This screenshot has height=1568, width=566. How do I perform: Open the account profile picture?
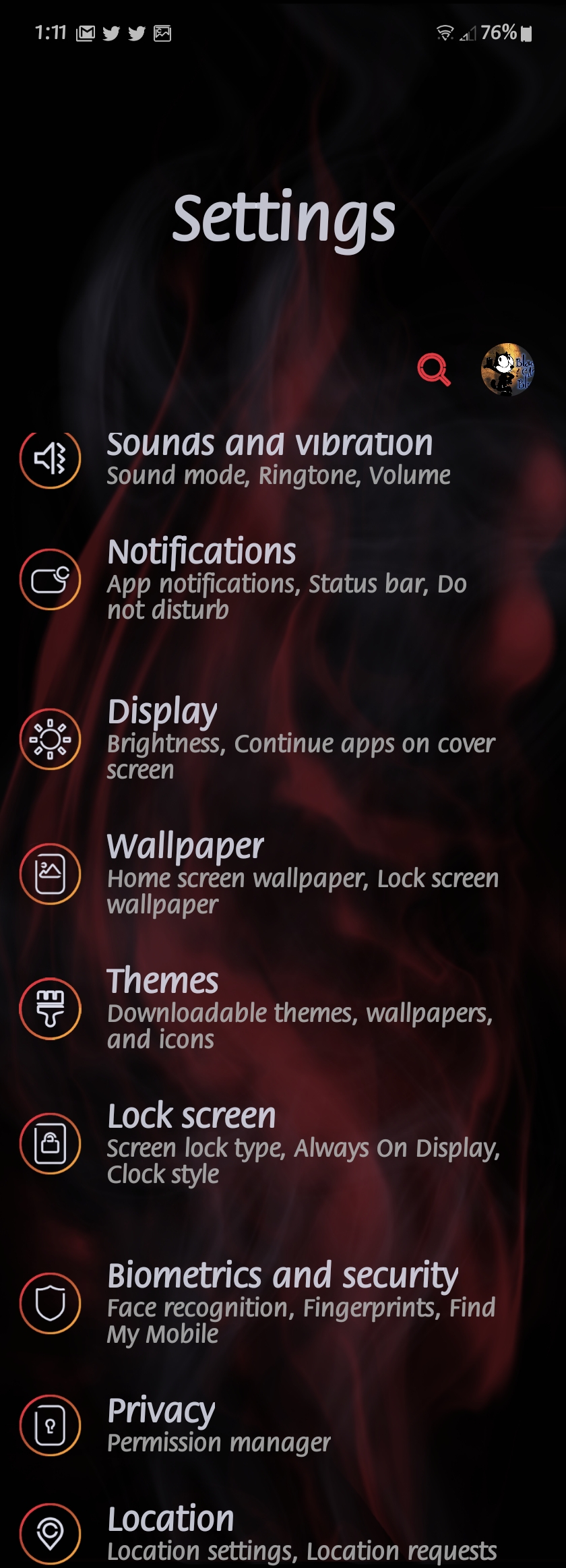(x=507, y=369)
